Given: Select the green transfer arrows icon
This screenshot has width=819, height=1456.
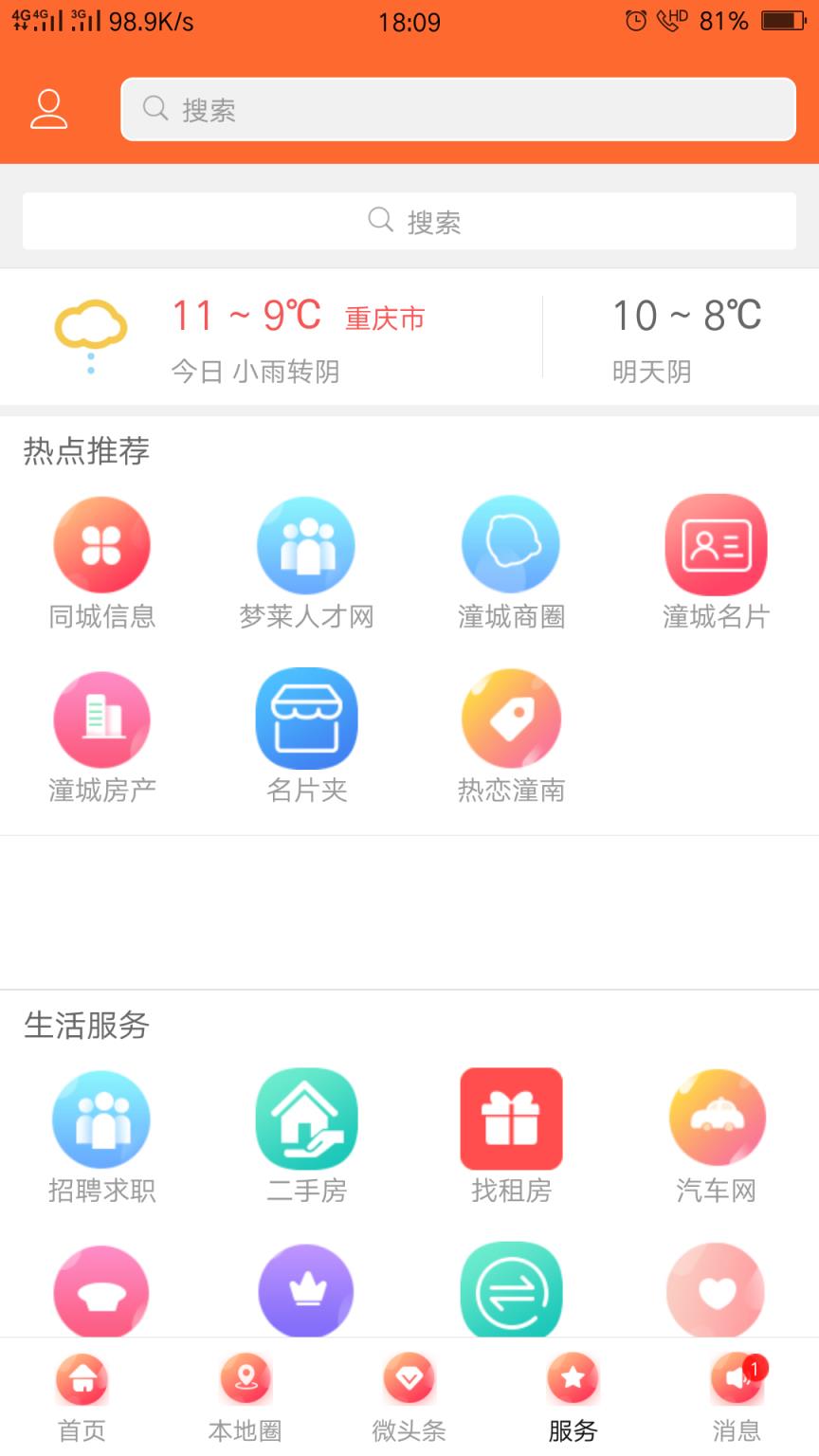Looking at the screenshot, I should [511, 1291].
